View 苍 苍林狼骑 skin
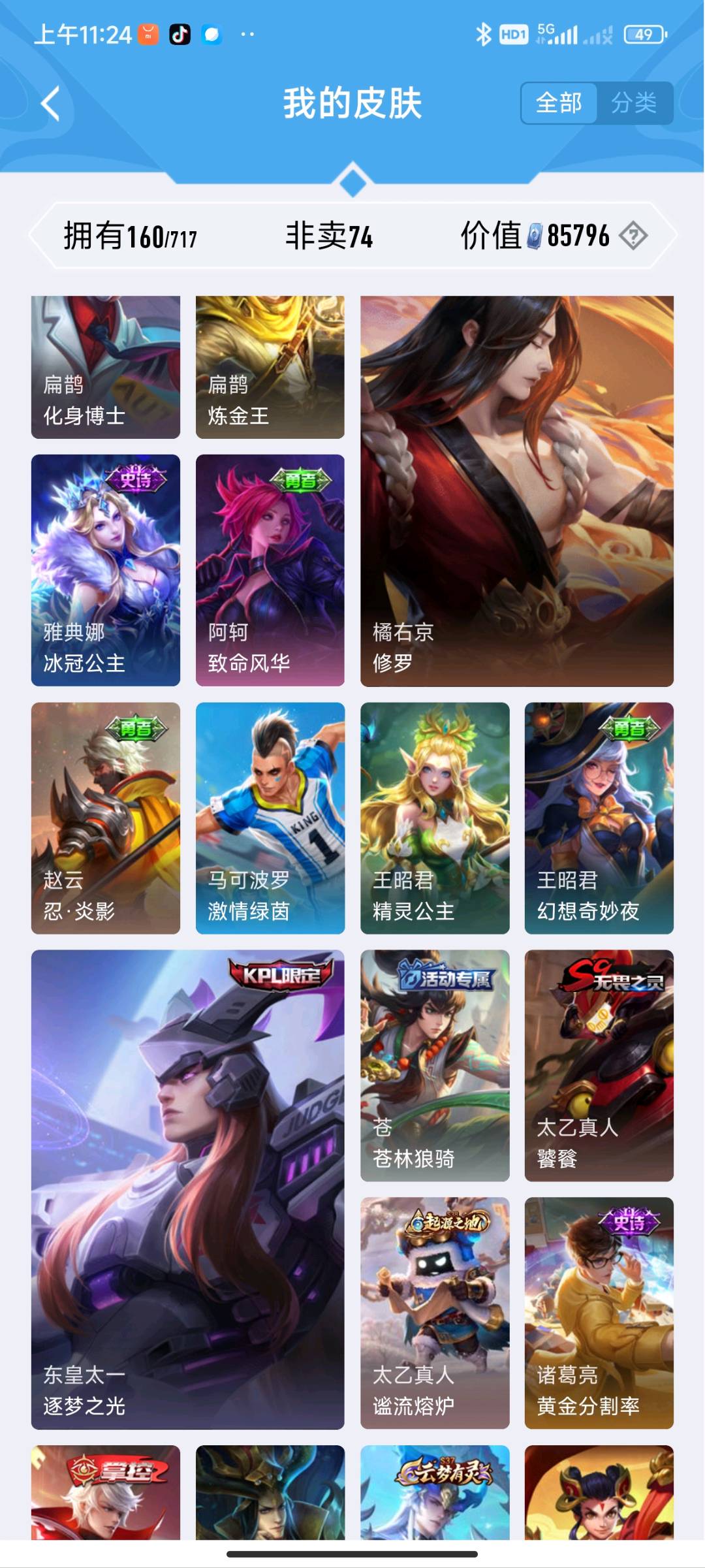Image resolution: width=705 pixels, height=1568 pixels. [435, 1065]
